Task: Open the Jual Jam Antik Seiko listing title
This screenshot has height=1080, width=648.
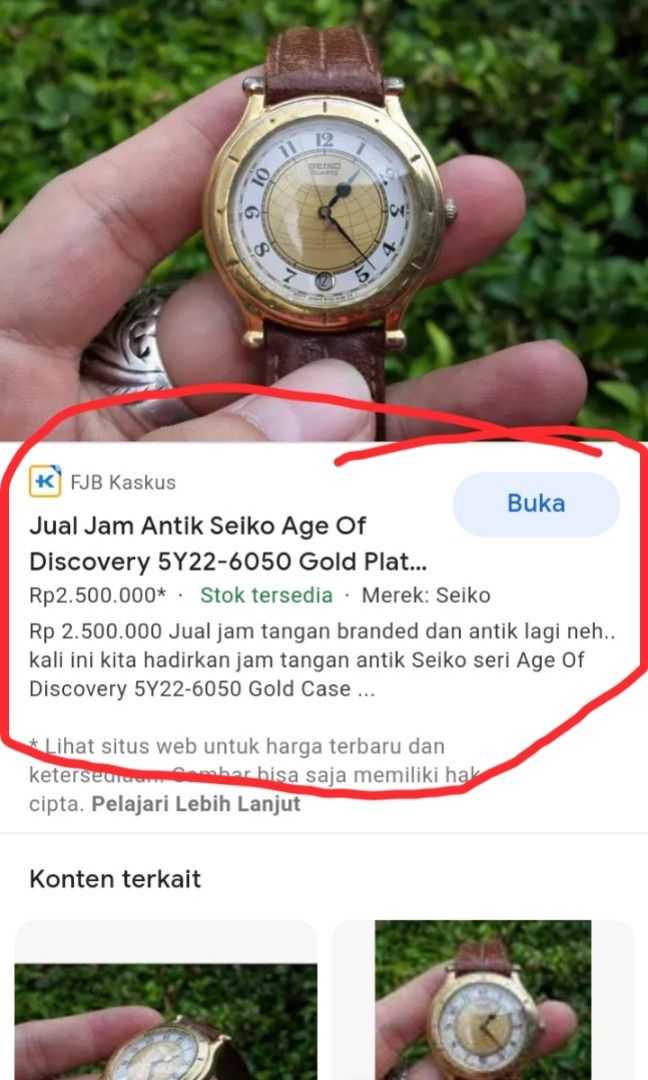Action: [x=230, y=542]
